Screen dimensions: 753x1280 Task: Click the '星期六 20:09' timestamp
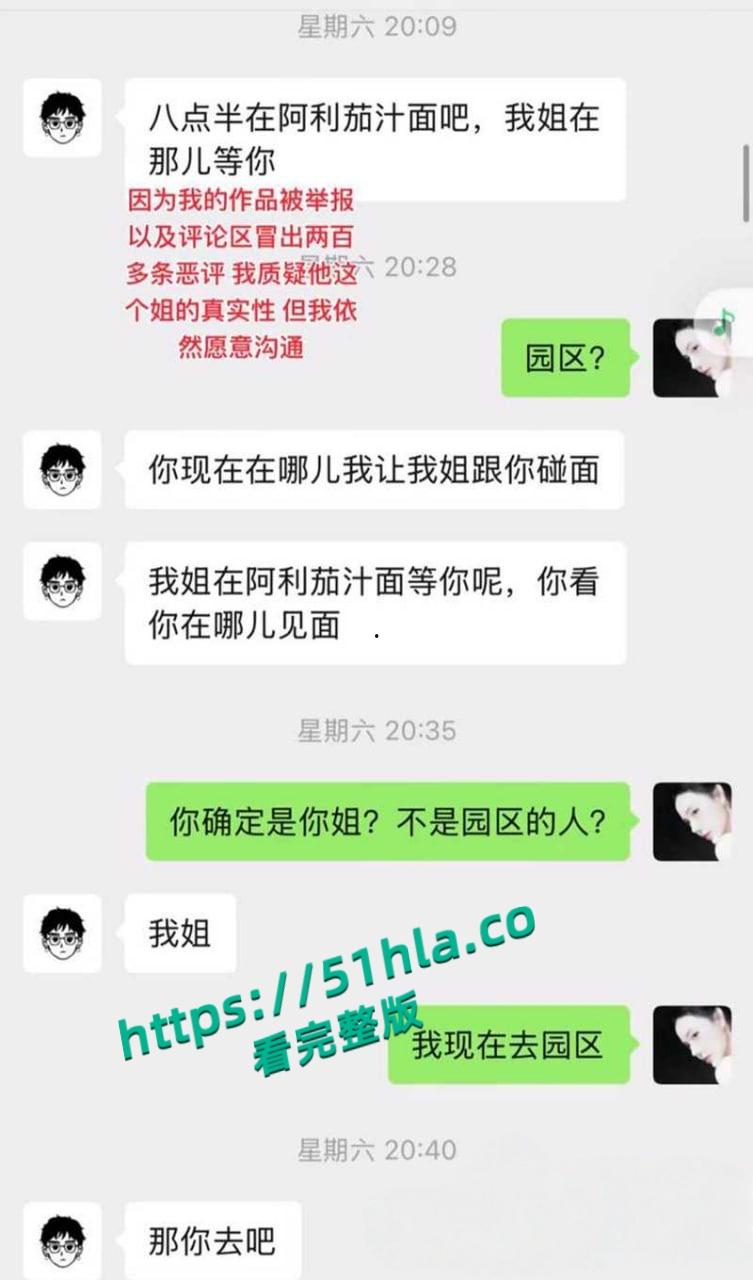pyautogui.click(x=376, y=28)
